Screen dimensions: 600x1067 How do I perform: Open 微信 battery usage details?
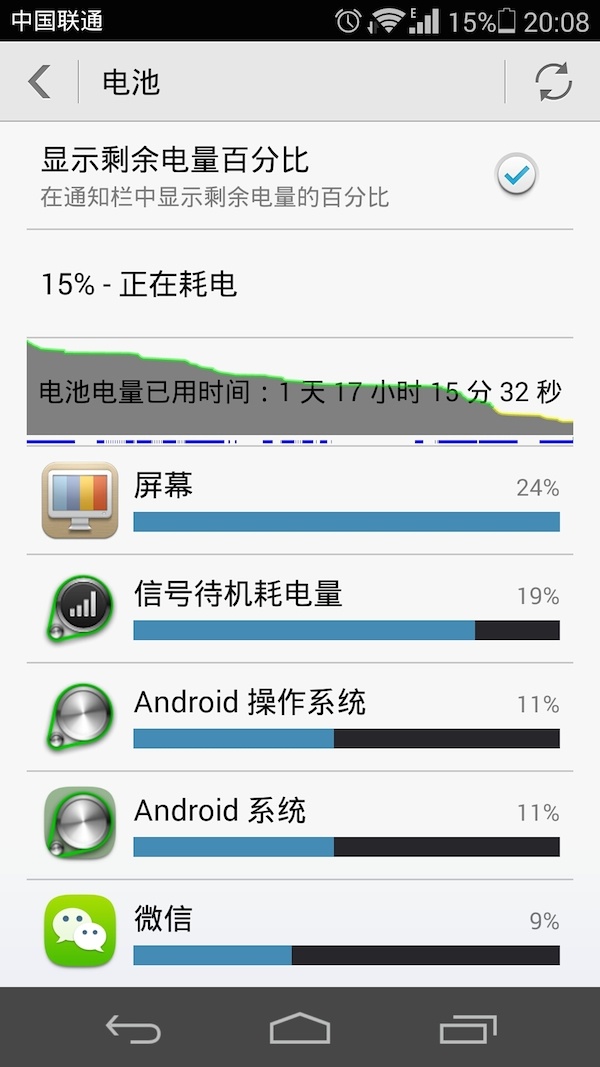(300, 932)
